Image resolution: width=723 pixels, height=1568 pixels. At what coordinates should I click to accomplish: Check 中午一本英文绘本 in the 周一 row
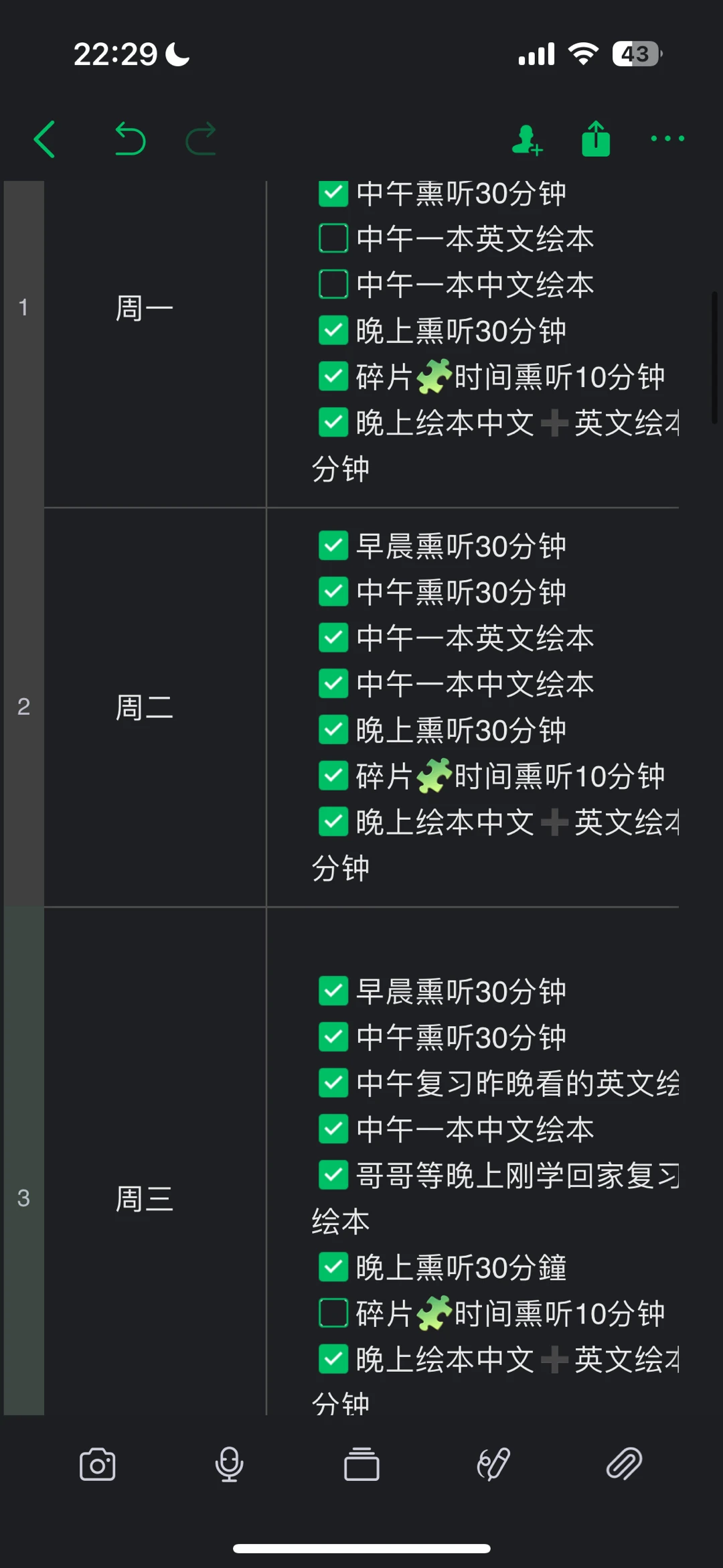tap(333, 238)
